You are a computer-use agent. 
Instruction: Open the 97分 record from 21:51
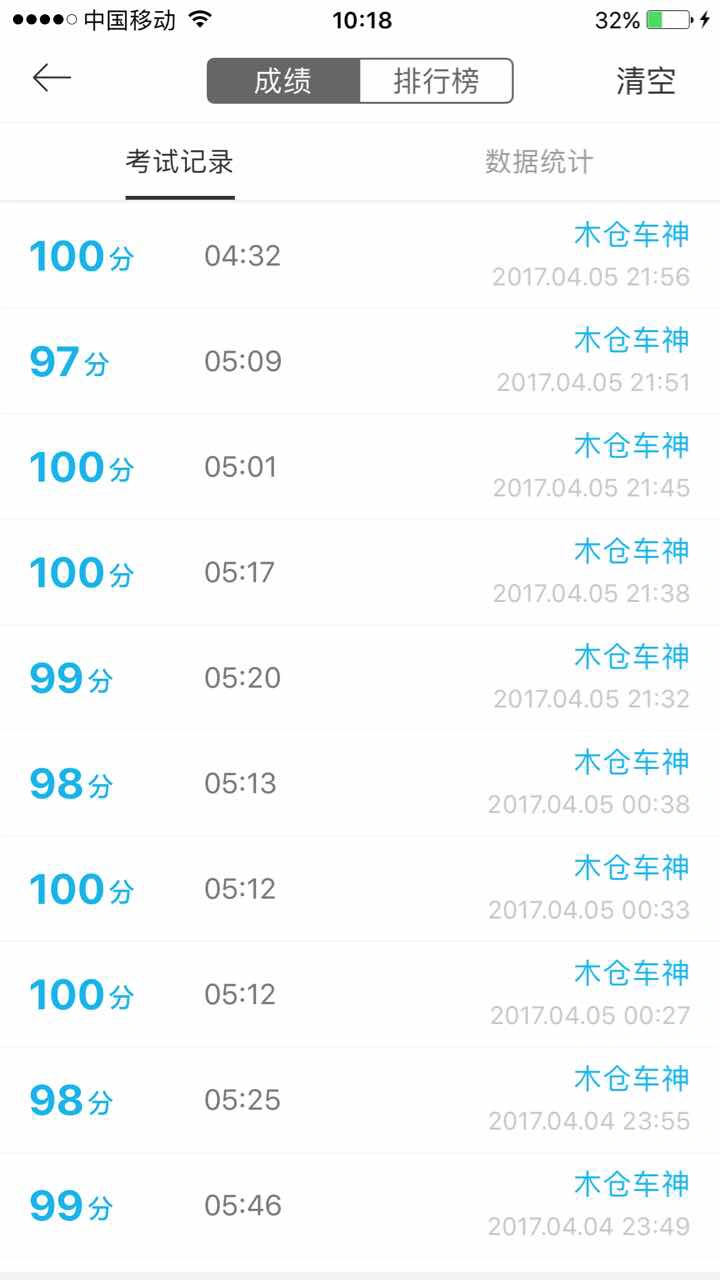pos(360,361)
